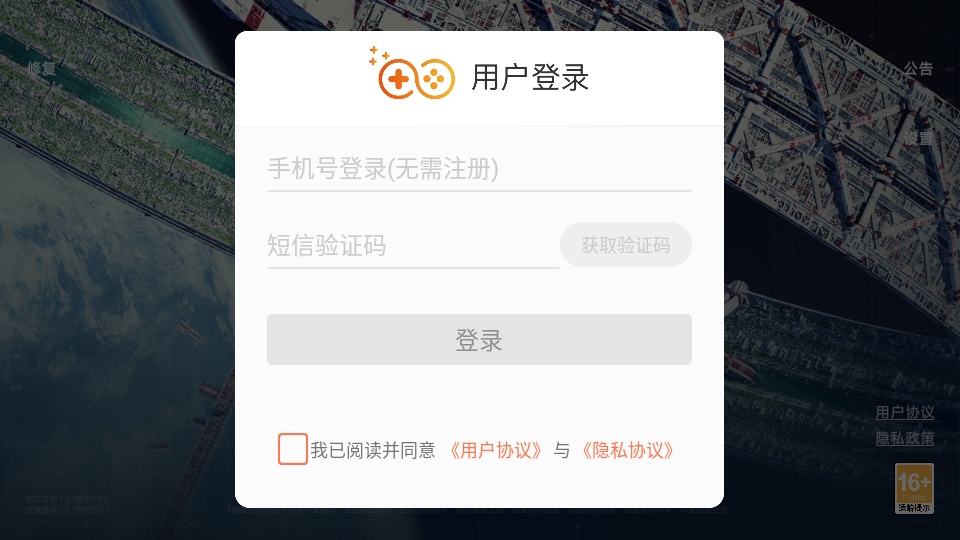Check the agreement consent checkbox
This screenshot has height=540, width=960.
293,450
